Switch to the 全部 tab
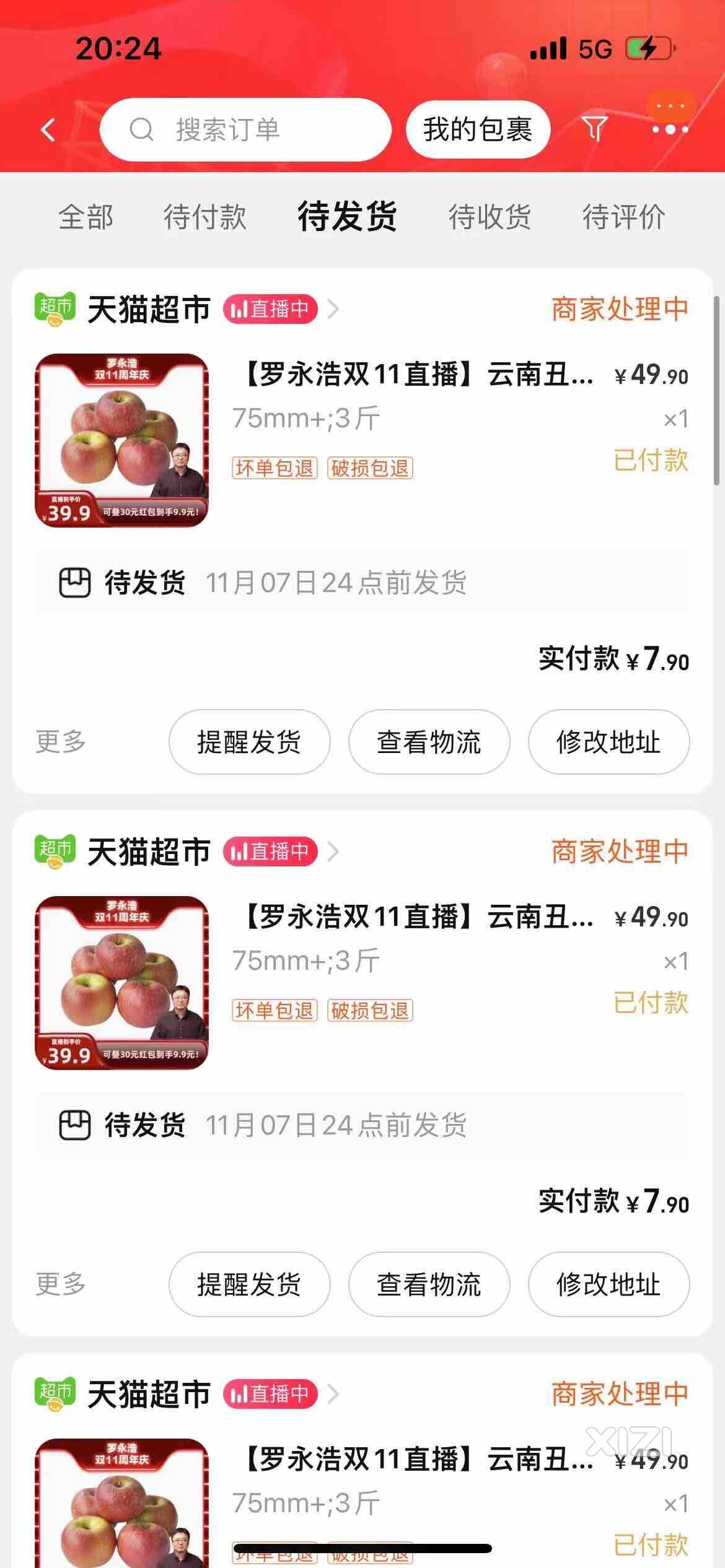Screen dimensions: 725x1568 86,217
